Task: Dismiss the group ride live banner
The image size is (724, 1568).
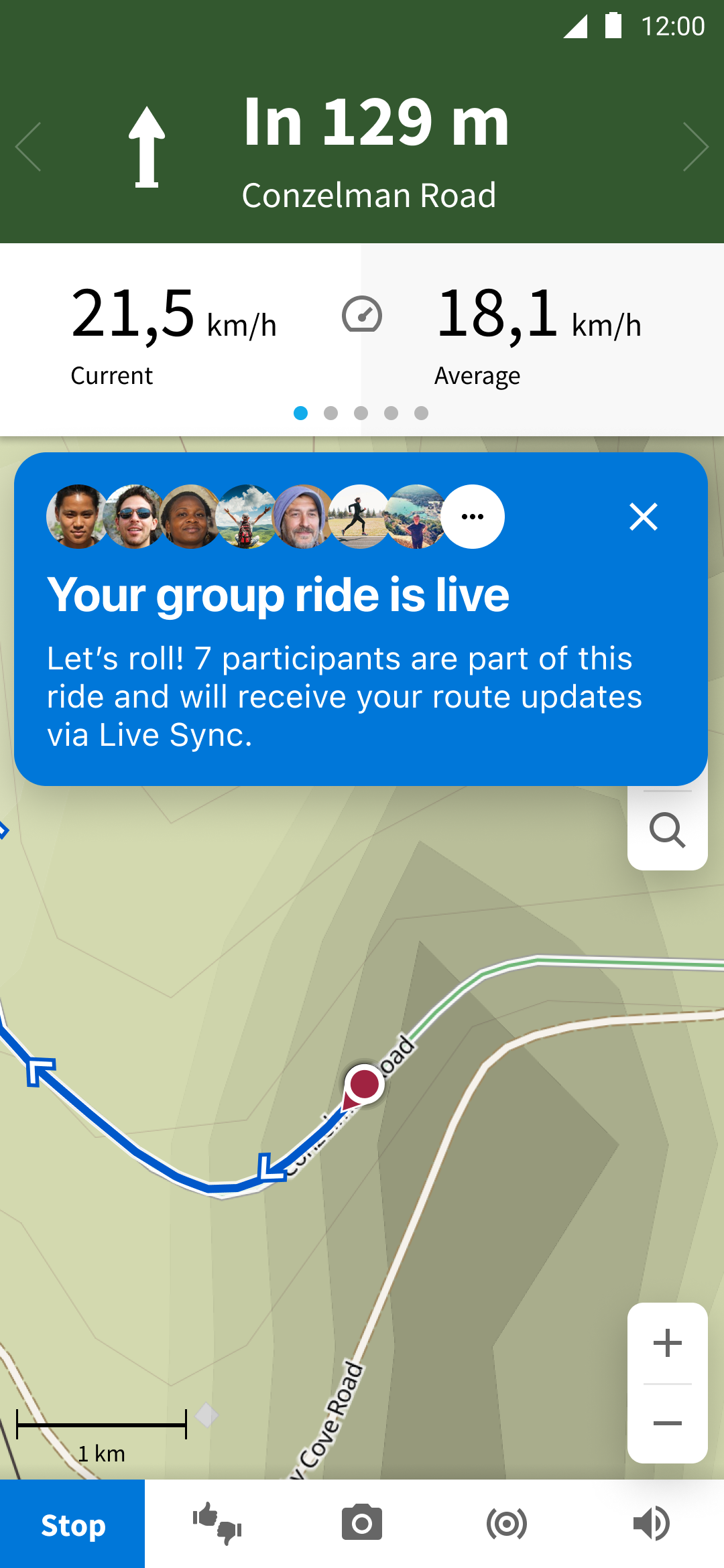Action: (x=643, y=517)
